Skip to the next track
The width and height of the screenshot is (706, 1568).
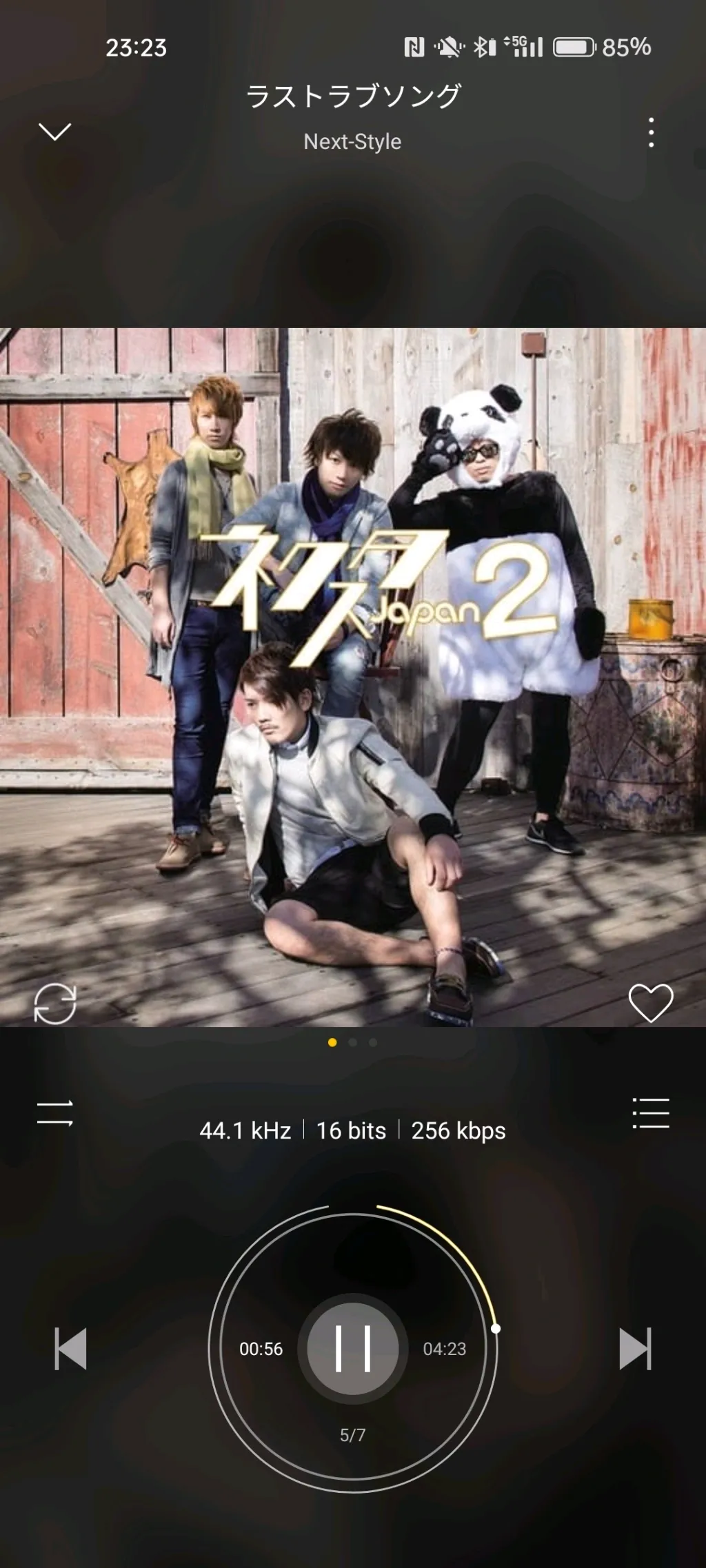[635, 1348]
